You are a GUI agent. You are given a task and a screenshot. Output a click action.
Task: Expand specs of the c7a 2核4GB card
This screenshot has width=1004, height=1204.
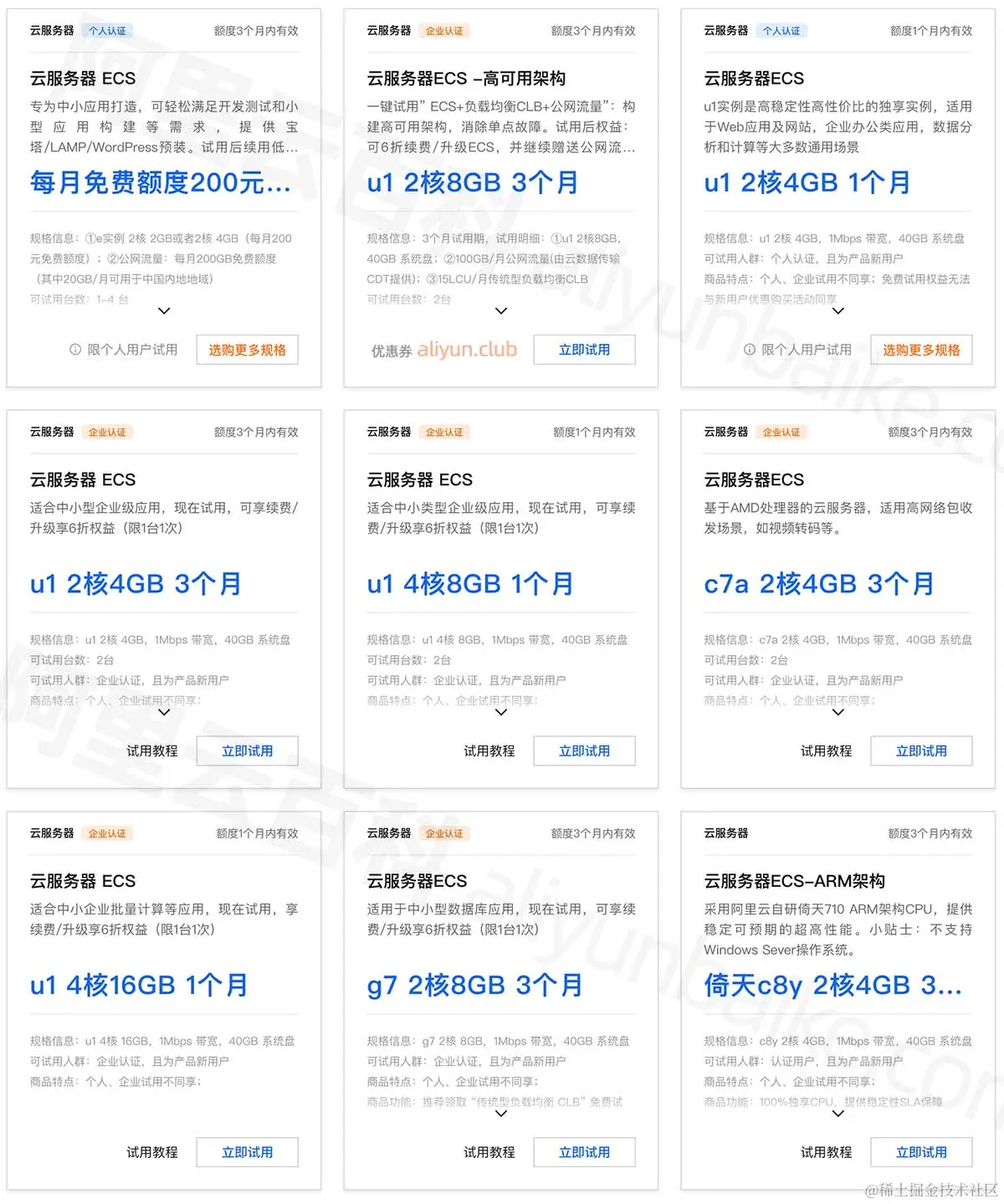point(838,712)
